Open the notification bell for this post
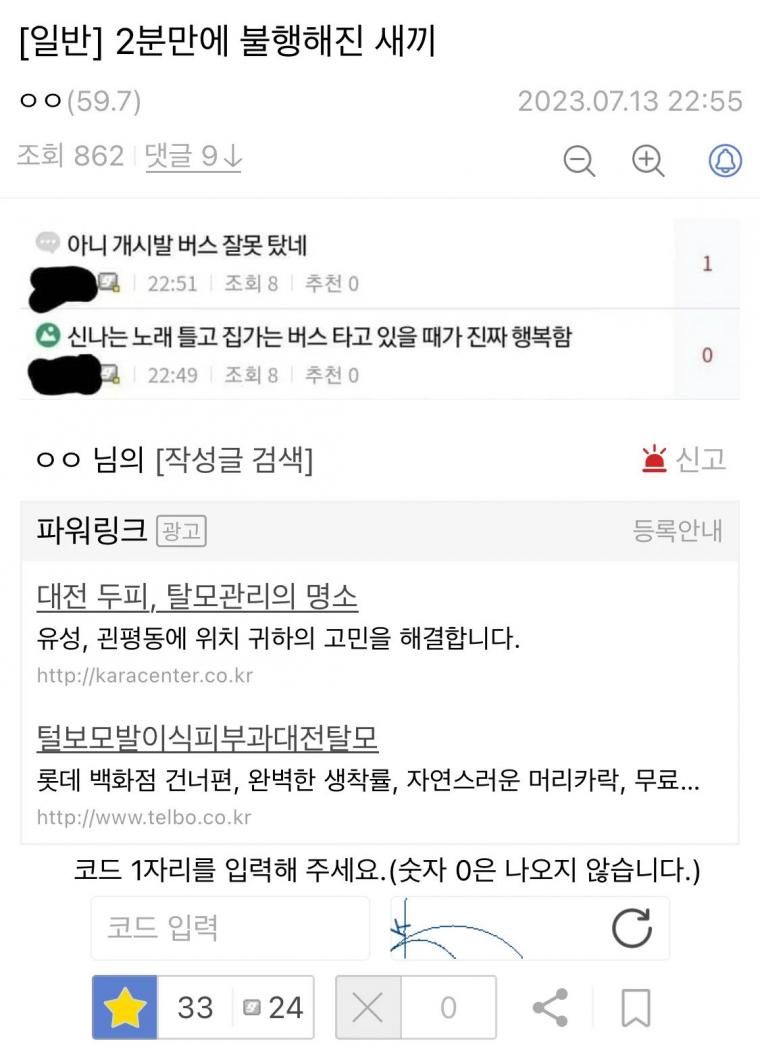Screen dimensions: 760x1060 pyautogui.click(x=725, y=160)
